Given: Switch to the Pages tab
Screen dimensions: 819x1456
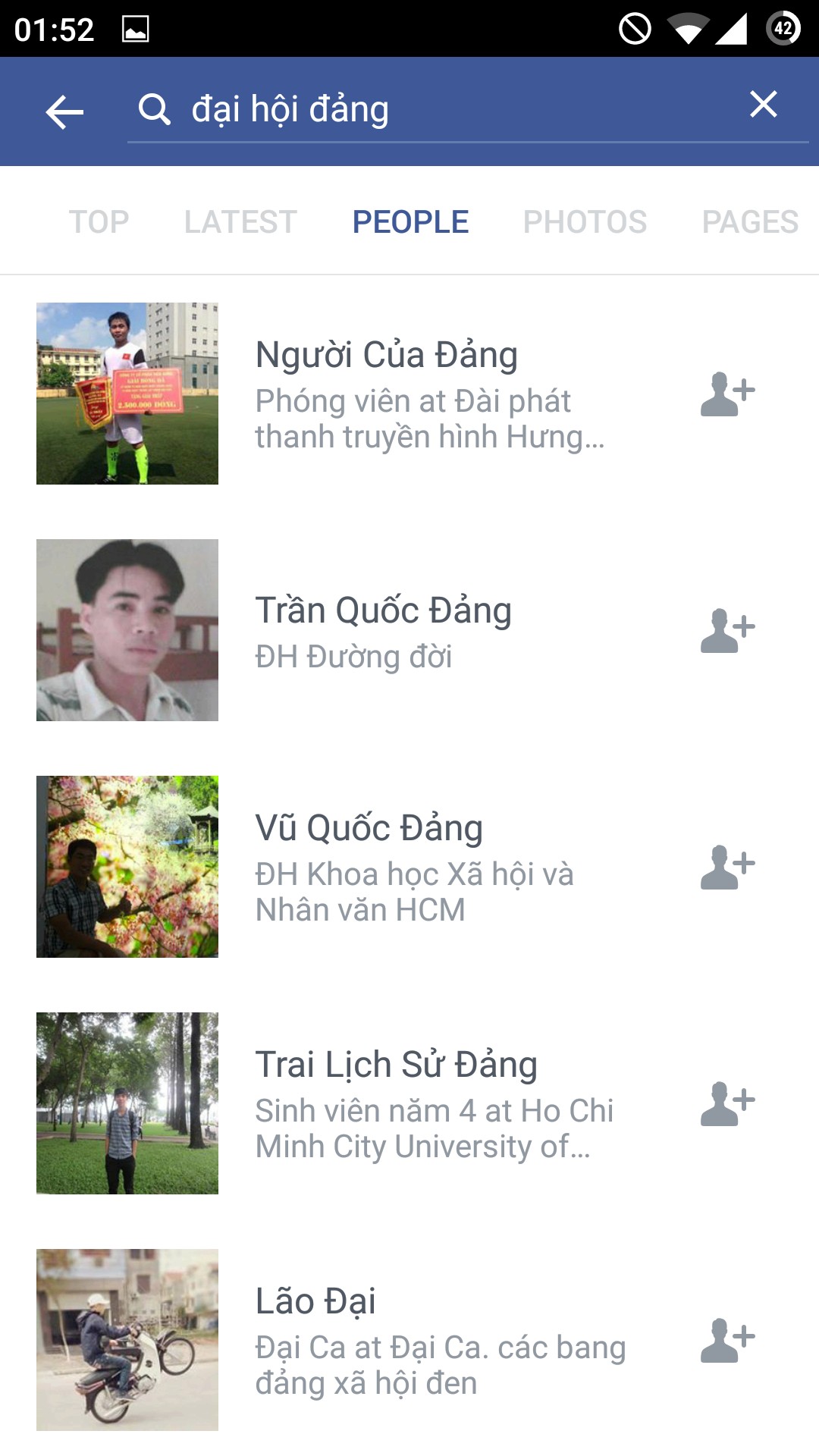Looking at the screenshot, I should pyautogui.click(x=749, y=222).
